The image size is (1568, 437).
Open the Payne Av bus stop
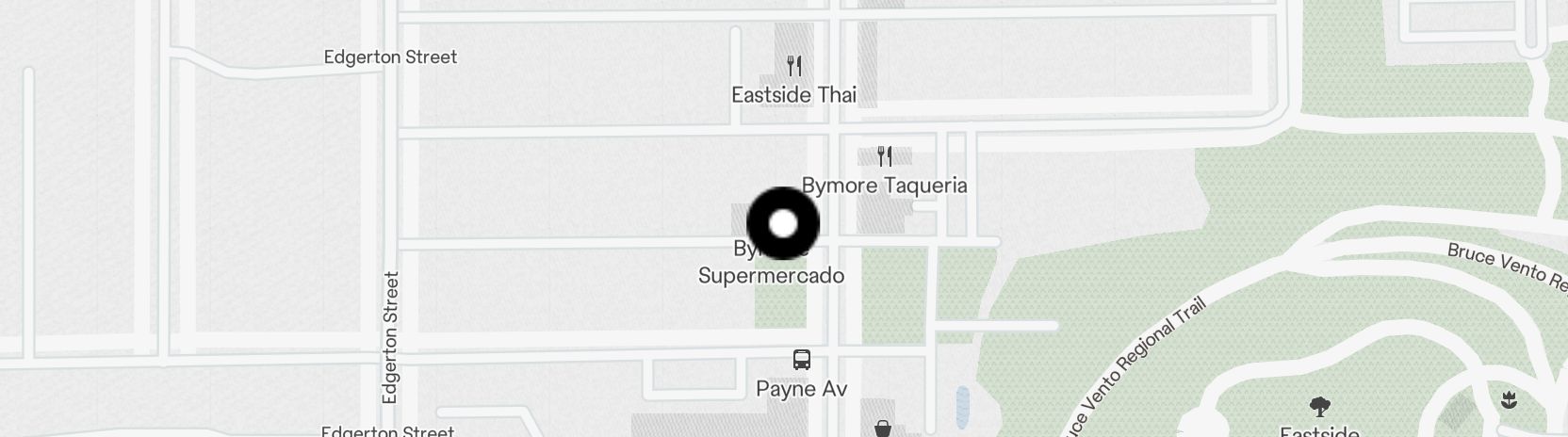click(x=802, y=359)
